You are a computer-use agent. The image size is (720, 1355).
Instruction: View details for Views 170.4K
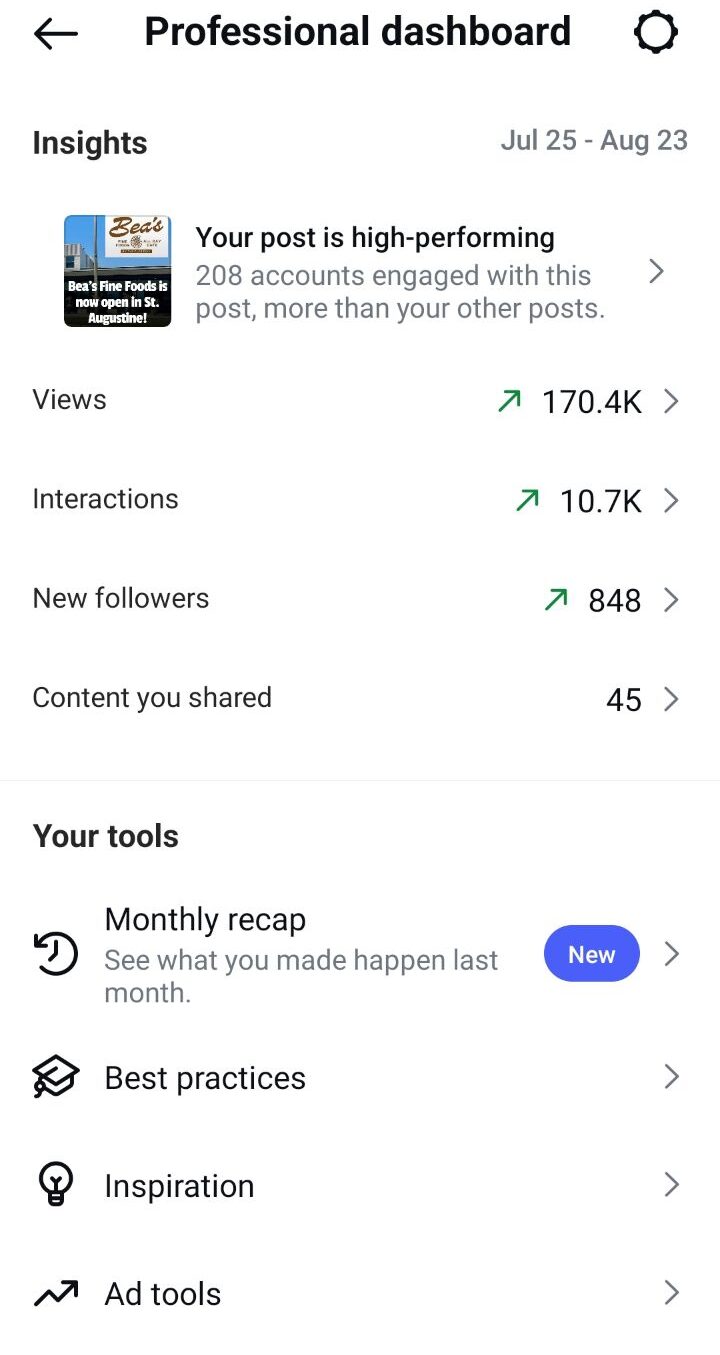[360, 401]
